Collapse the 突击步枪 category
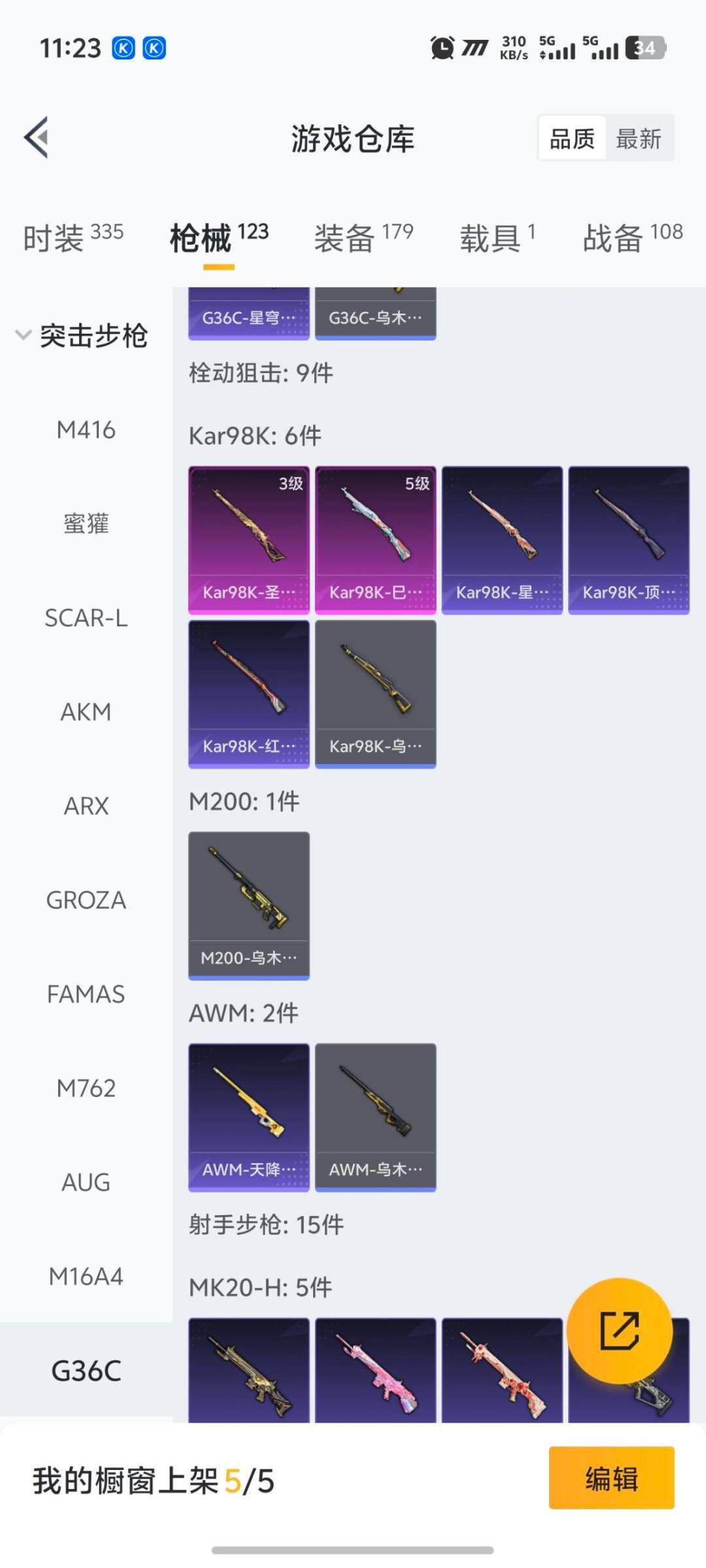The width and height of the screenshot is (706, 1568). point(82,336)
